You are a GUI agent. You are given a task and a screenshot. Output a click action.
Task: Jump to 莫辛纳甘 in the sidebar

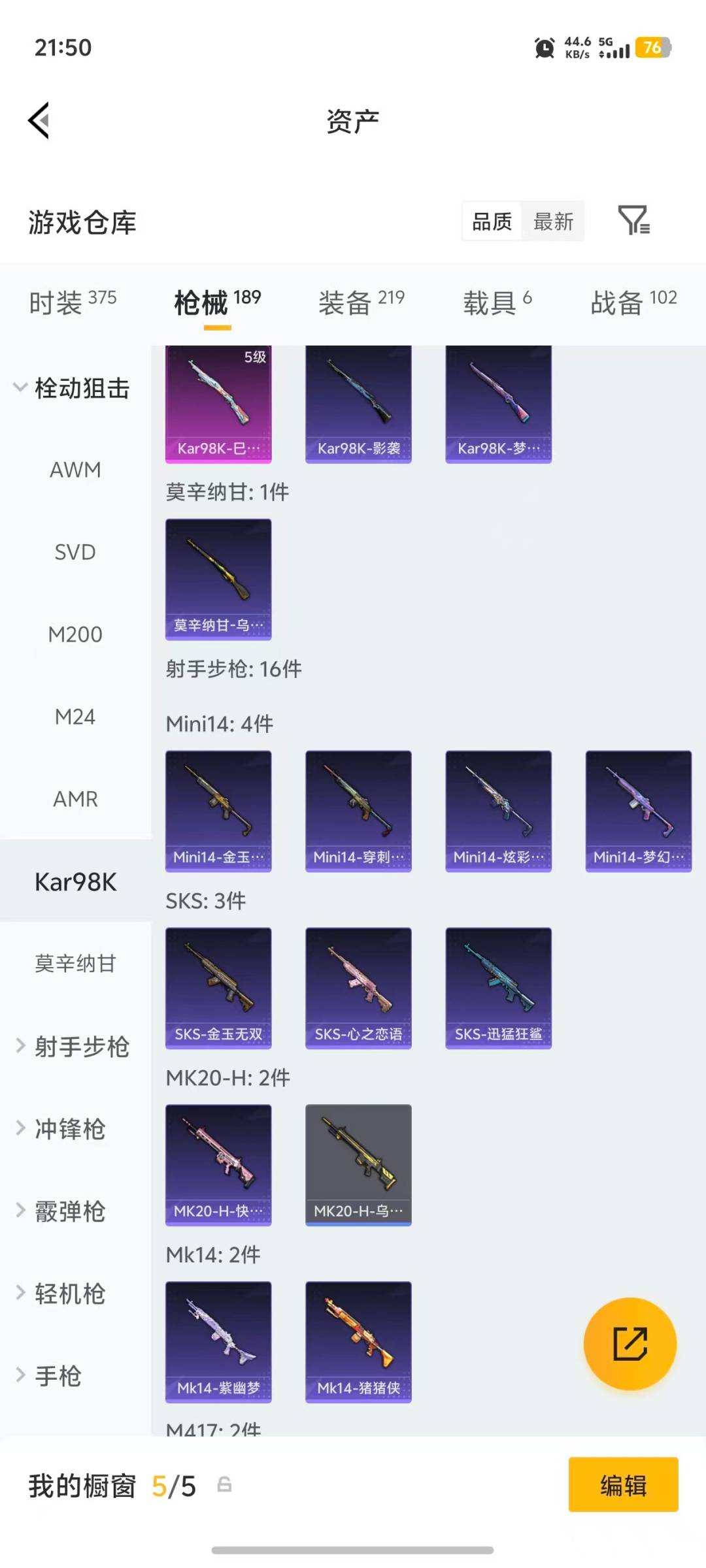[x=75, y=964]
